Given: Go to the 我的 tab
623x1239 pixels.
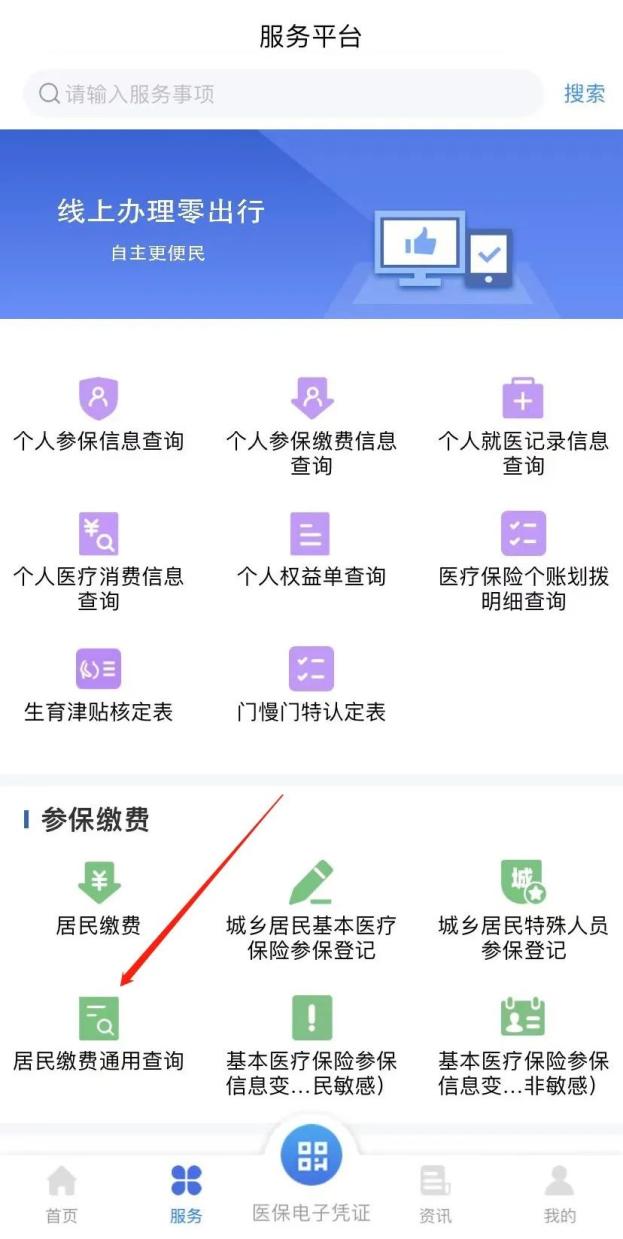Looking at the screenshot, I should click(559, 1195).
